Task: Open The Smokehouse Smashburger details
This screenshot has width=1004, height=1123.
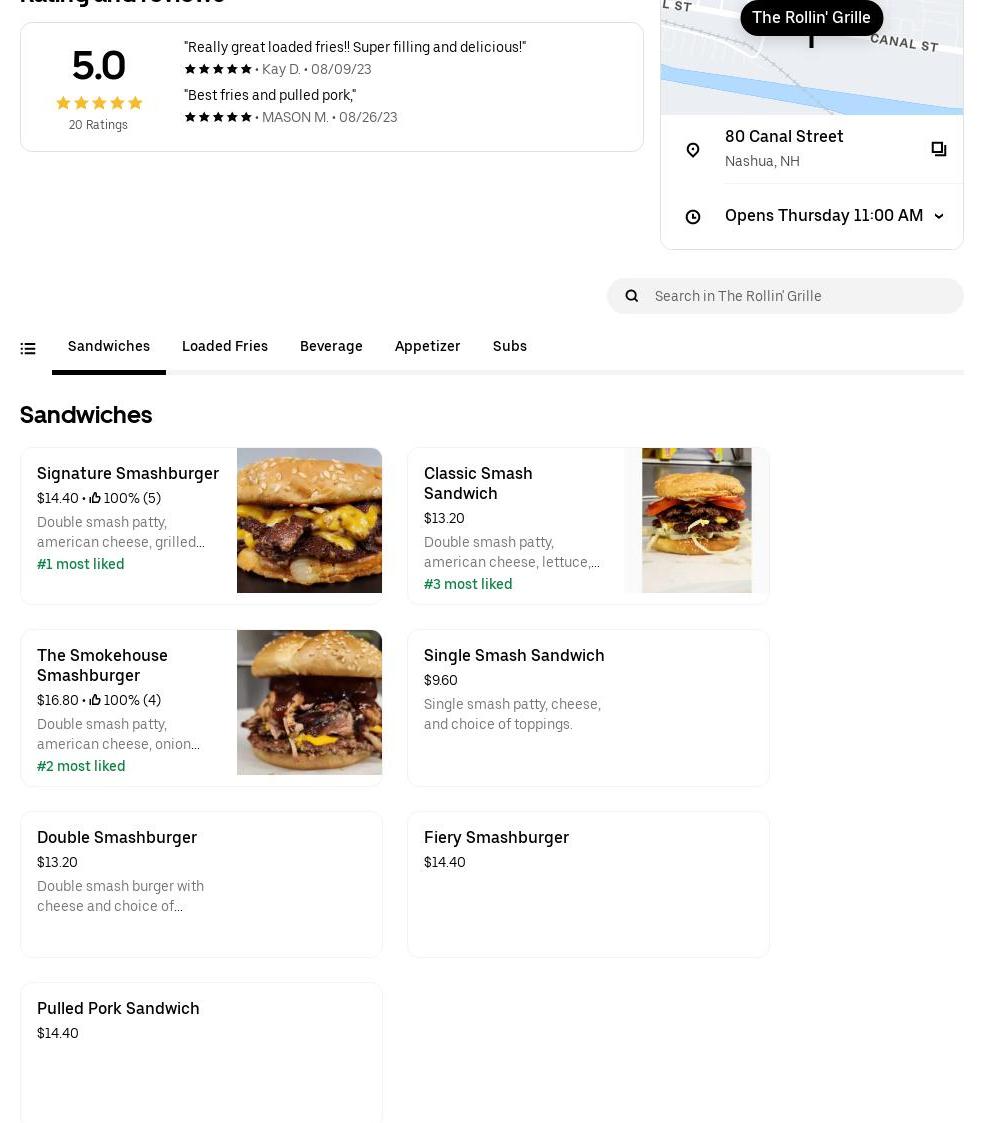Action: [201, 707]
